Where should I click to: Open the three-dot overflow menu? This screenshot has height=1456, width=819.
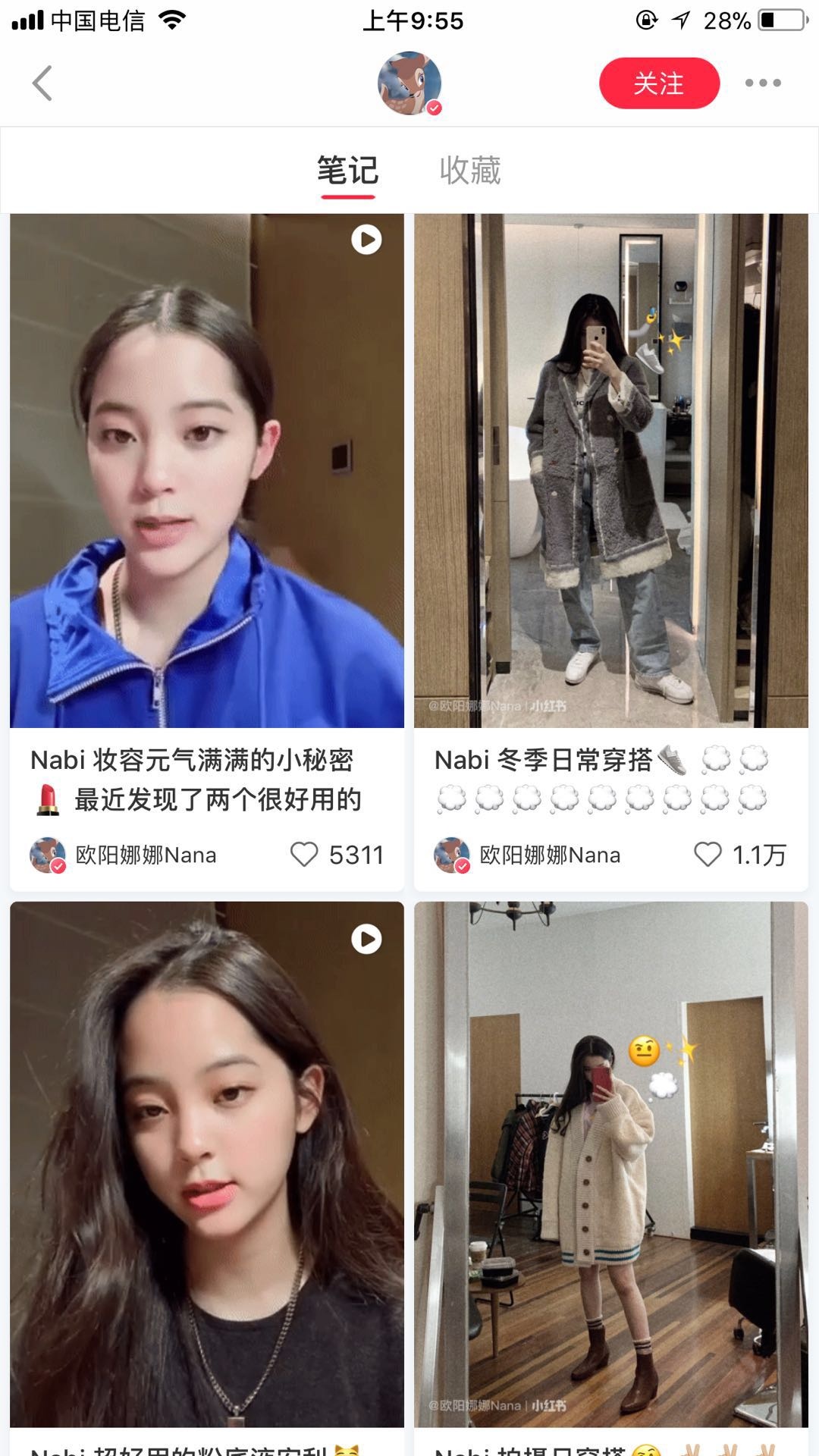tap(762, 83)
